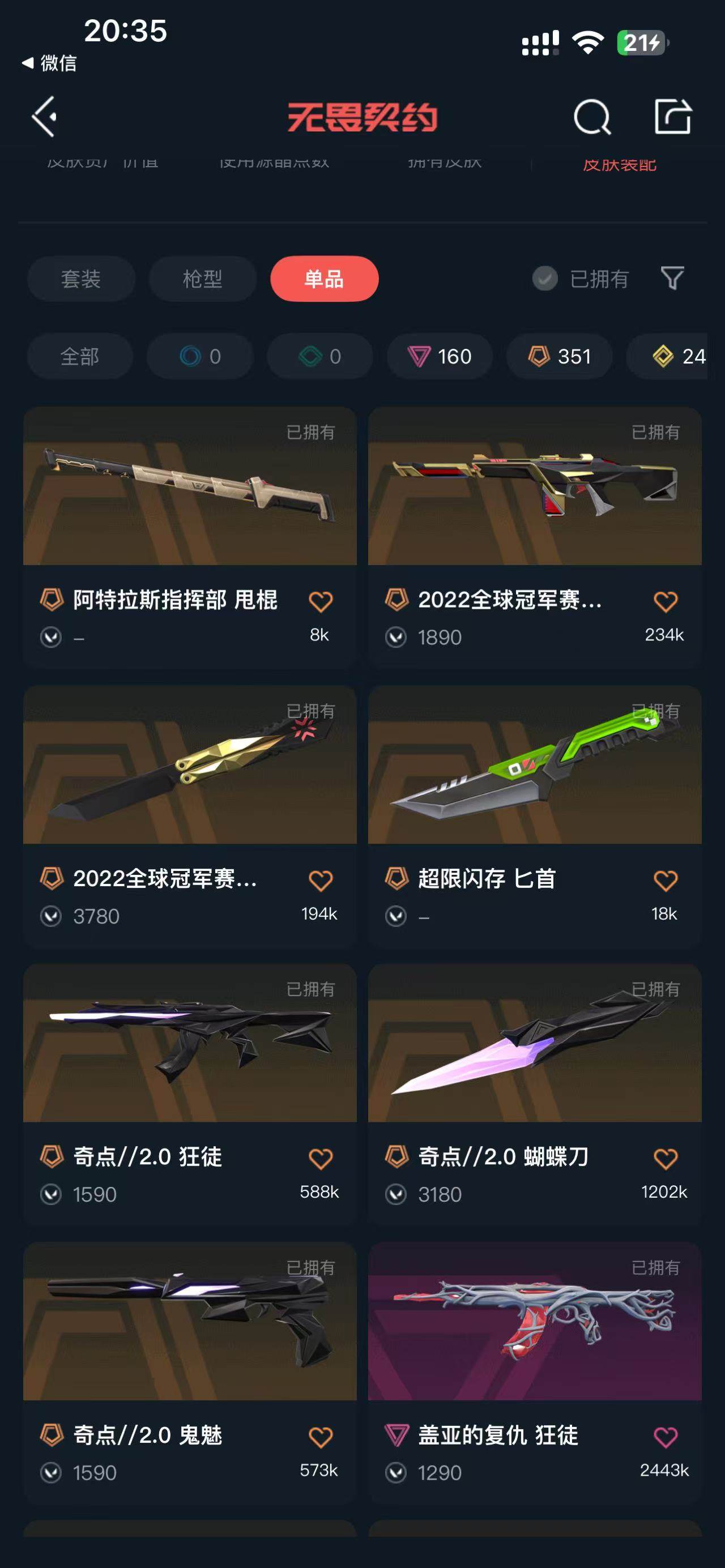Screen dimensions: 725x1568
Task: Return to WeChat via the 微信 link
Action: coord(50,63)
